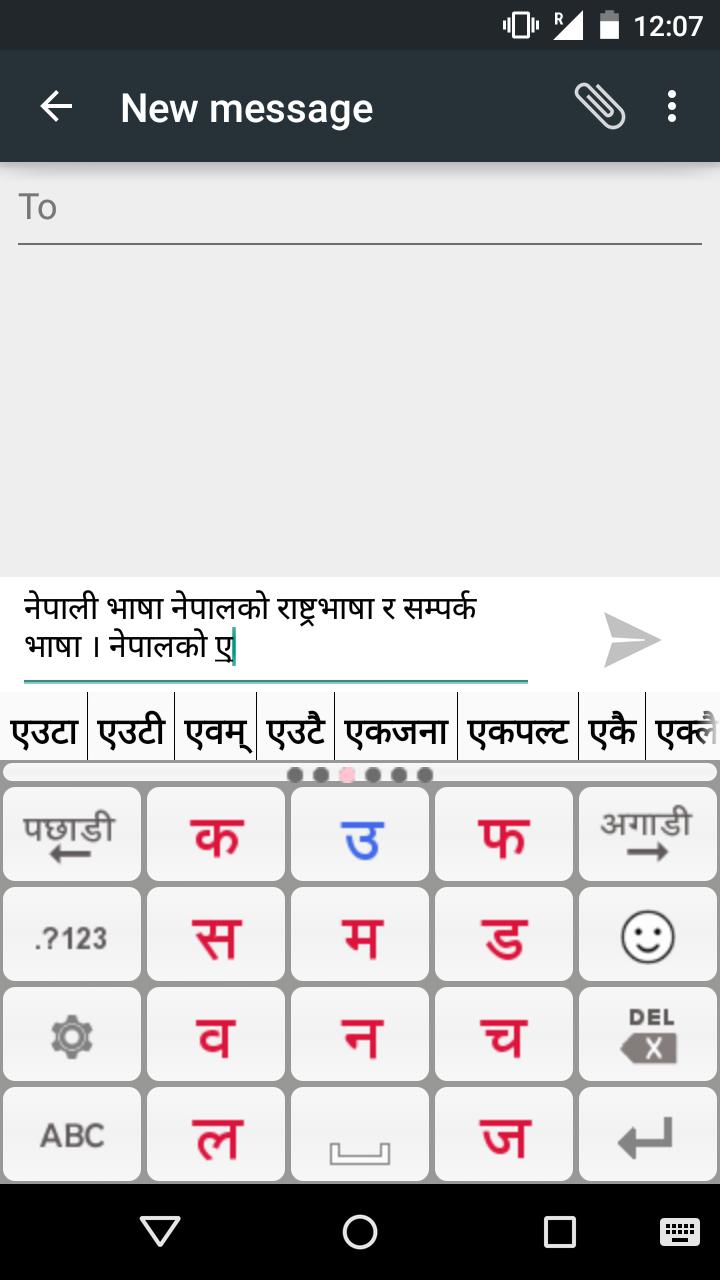Send the message with the arrow icon
This screenshot has height=1280, width=720.
click(632, 640)
